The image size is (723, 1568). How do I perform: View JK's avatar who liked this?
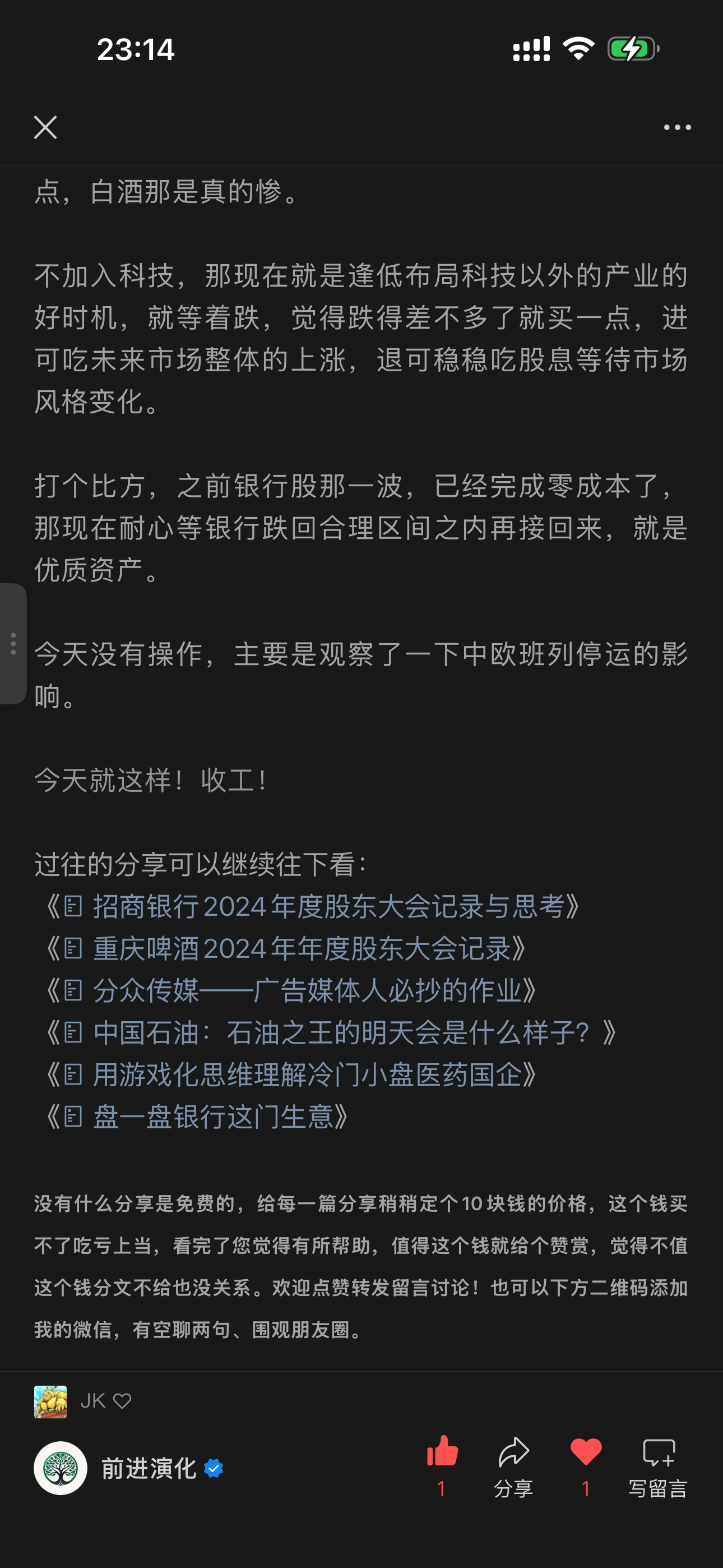click(x=50, y=1402)
